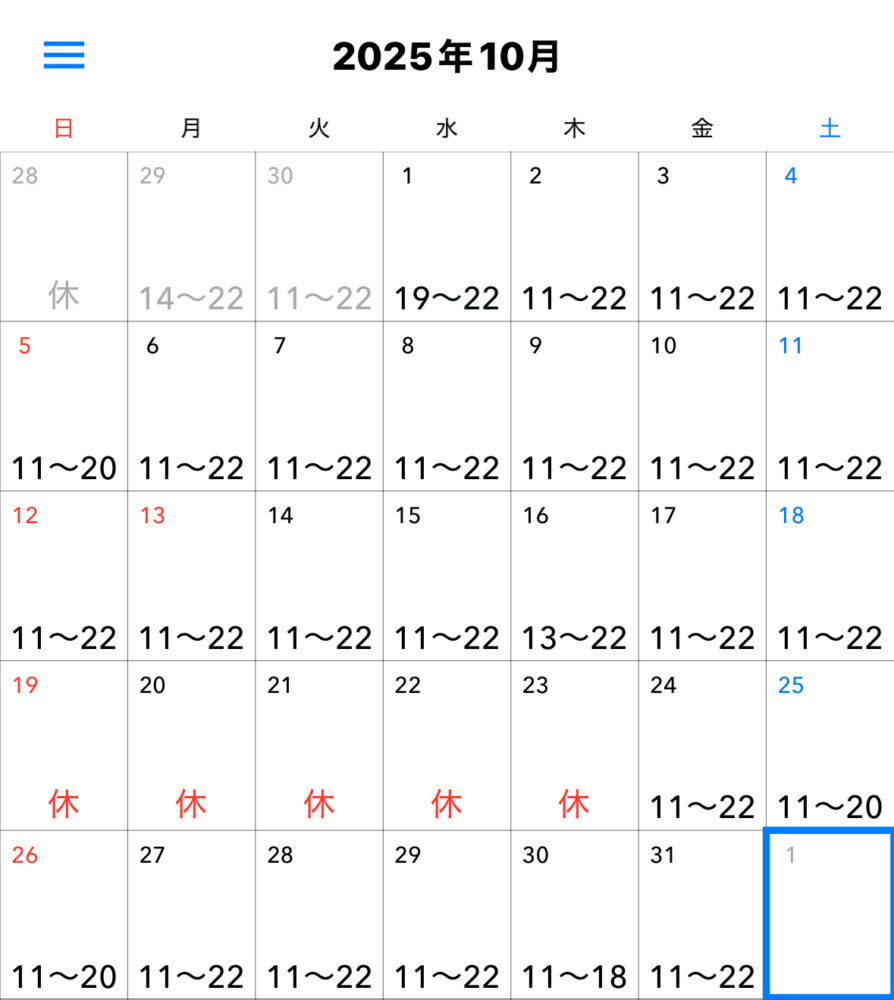This screenshot has height=1000, width=894.
Task: Select October 19 day off cell
Action: [64, 746]
